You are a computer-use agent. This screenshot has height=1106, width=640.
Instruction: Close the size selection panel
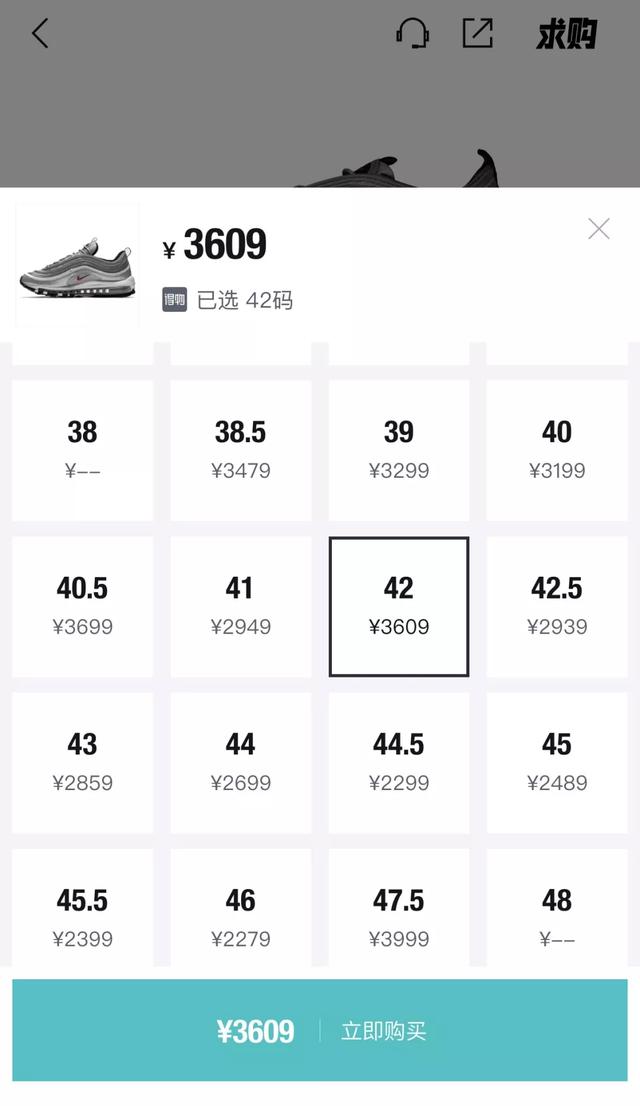click(x=598, y=229)
